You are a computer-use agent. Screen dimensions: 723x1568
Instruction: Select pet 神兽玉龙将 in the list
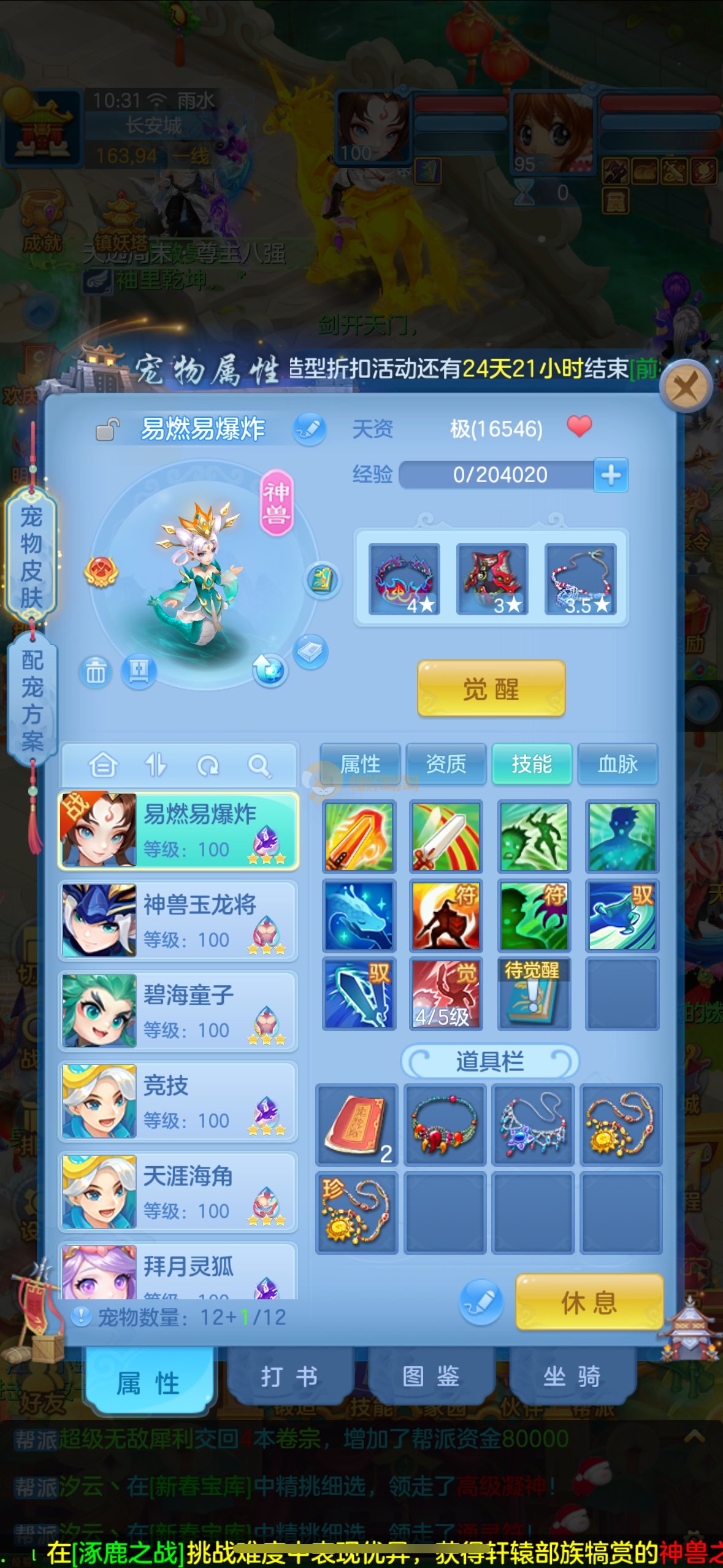pyautogui.click(x=178, y=920)
